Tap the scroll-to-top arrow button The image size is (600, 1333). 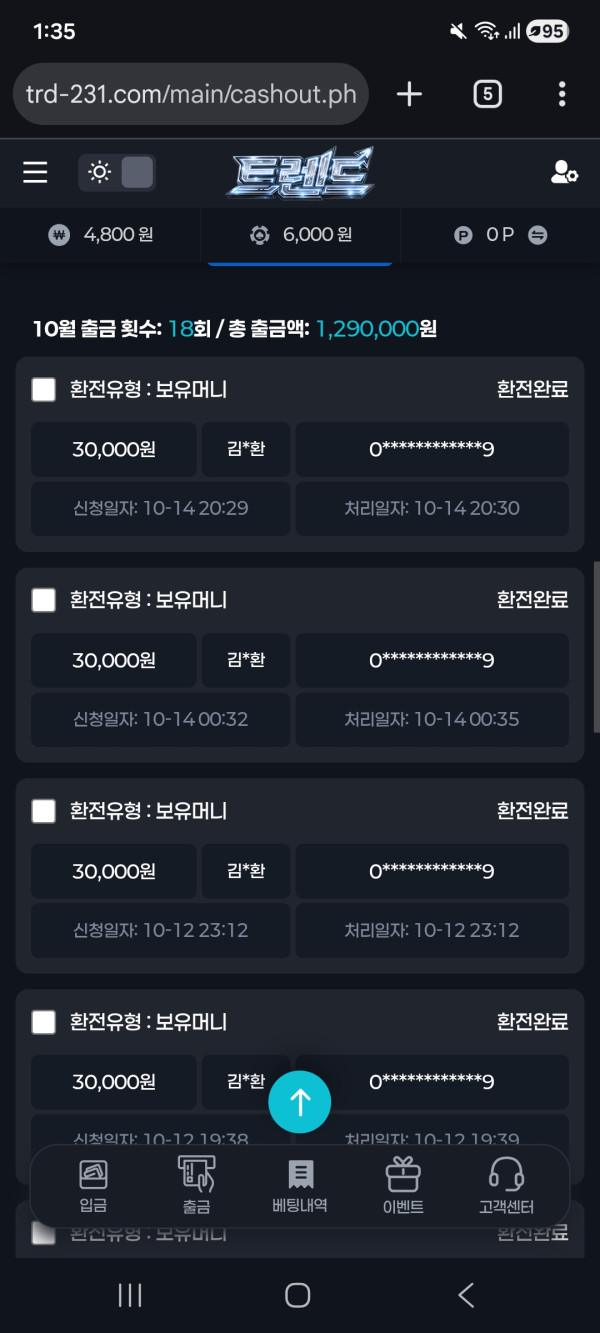pos(300,1102)
